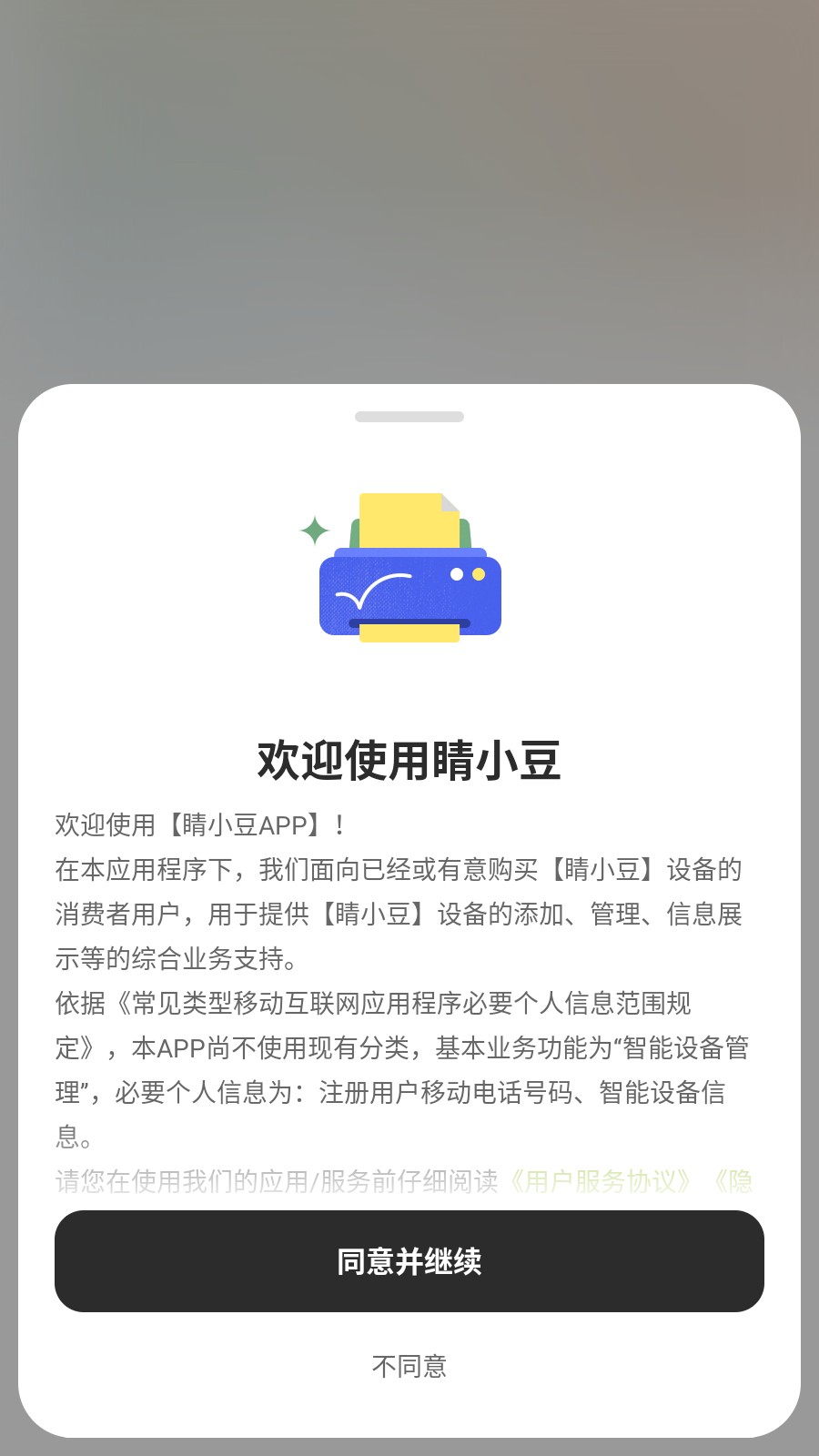Viewport: 819px width, 1456px height.
Task: Tap the drag handle atop the bottom sheet
Action: [409, 416]
